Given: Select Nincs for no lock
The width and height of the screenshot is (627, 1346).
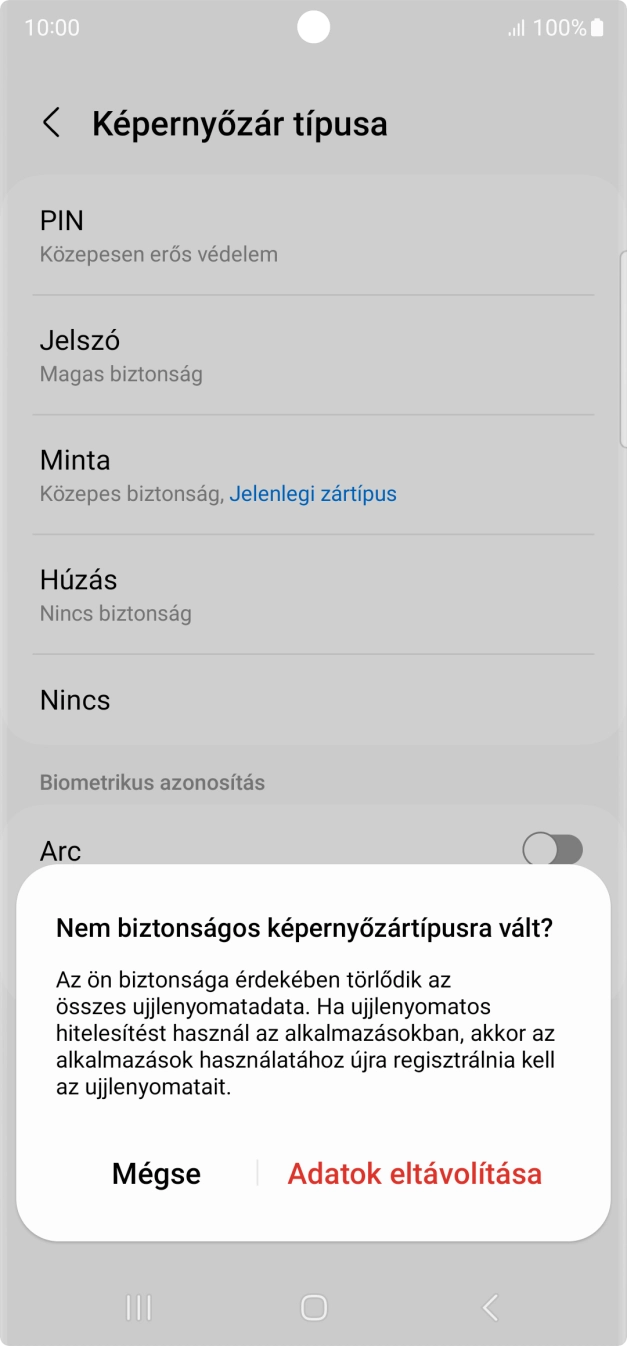Looking at the screenshot, I should (313, 700).
